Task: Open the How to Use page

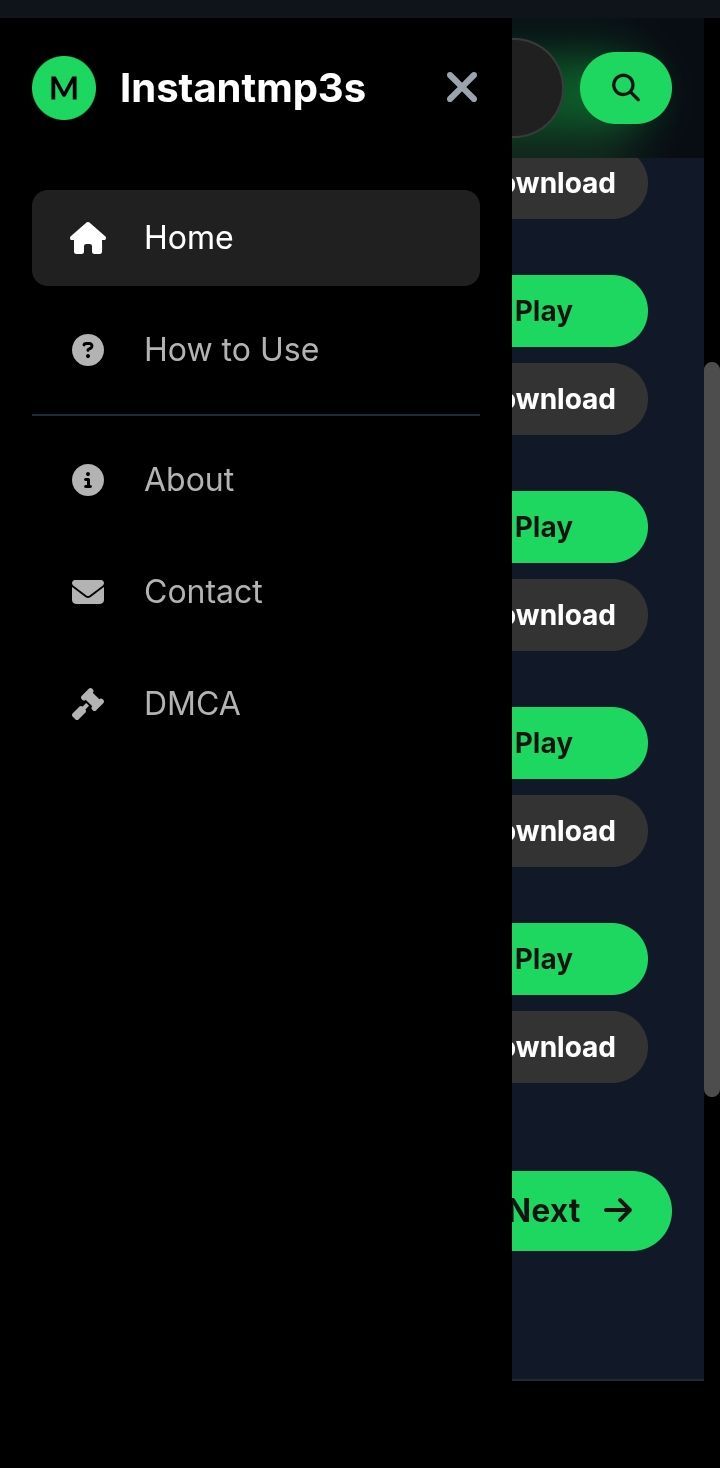Action: [256, 350]
